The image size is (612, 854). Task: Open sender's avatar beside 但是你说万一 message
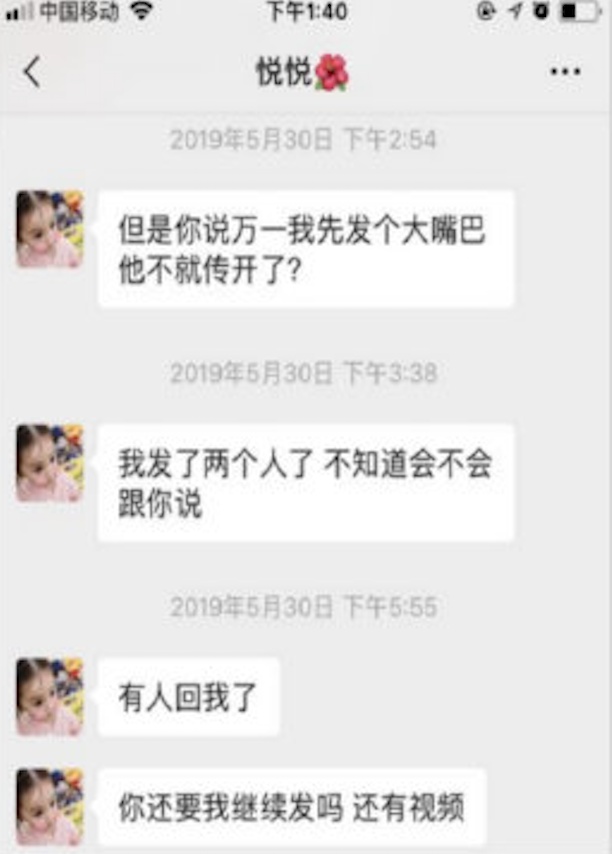click(49, 229)
